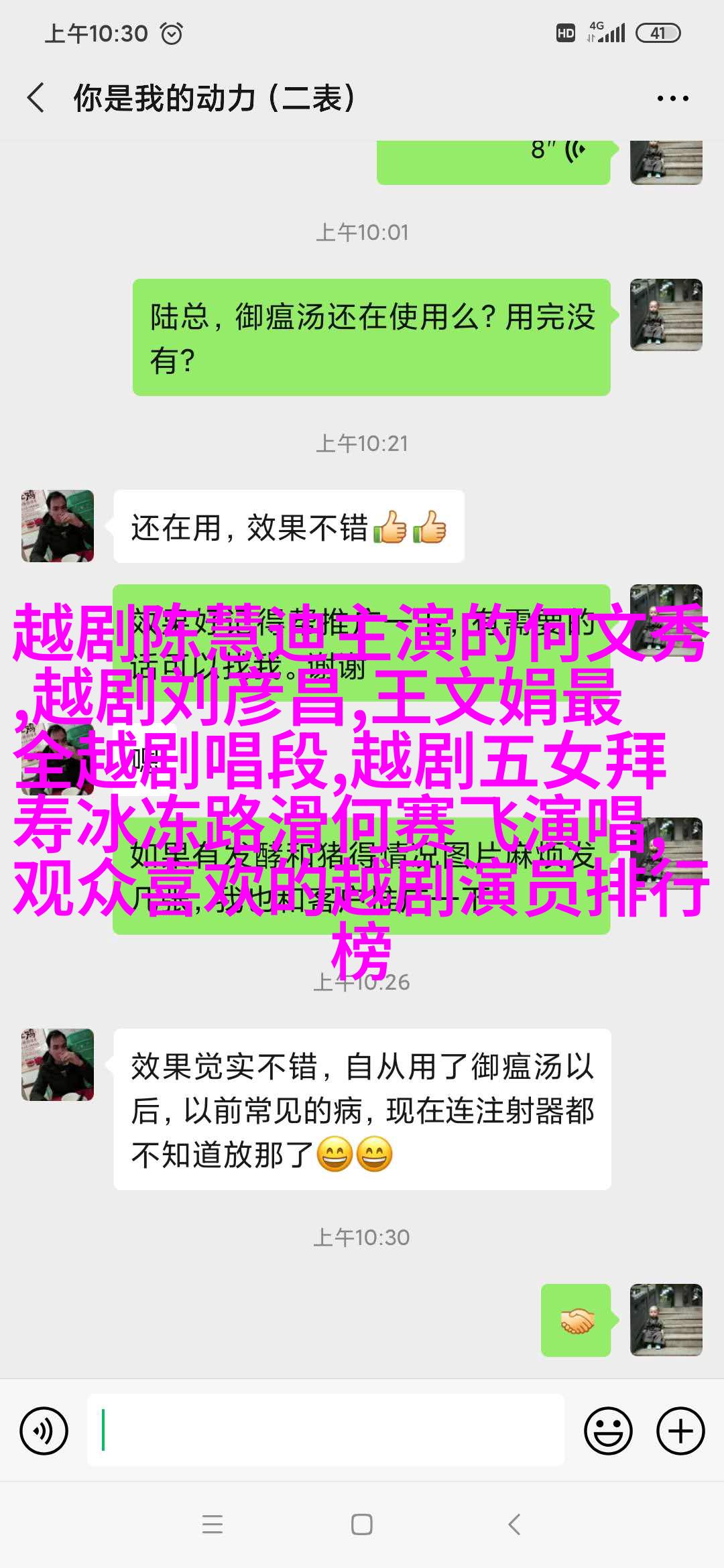Image resolution: width=724 pixels, height=1568 pixels.
Task: Focus the message text field
Action: pyautogui.click(x=325, y=1431)
